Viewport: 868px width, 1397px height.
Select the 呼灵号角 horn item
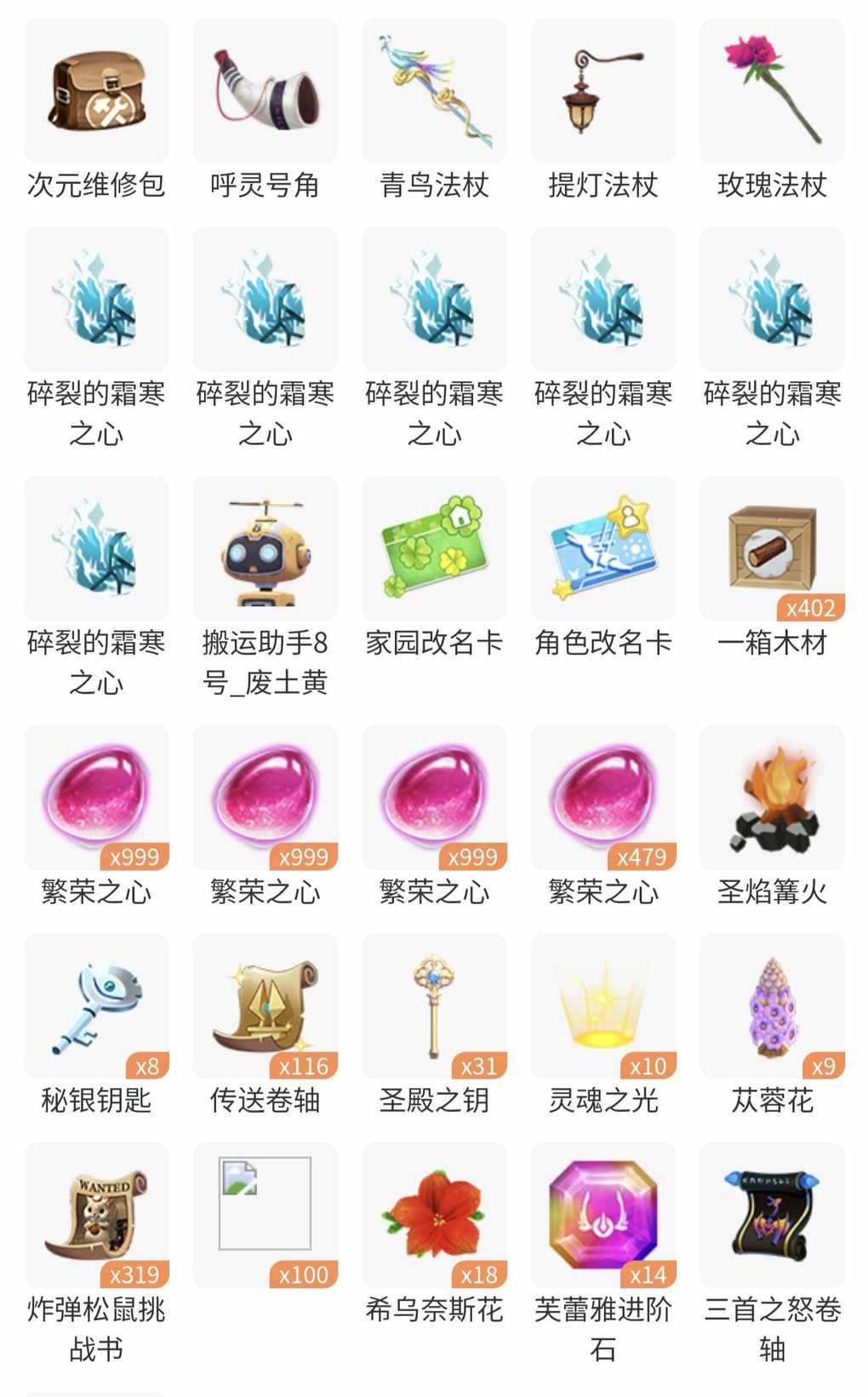click(x=265, y=91)
